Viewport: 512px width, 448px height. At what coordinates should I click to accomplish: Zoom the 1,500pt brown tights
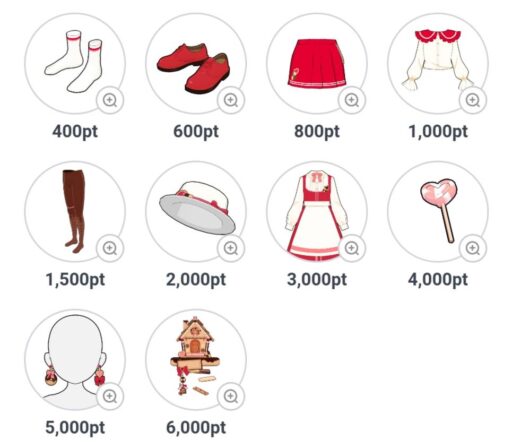110,248
